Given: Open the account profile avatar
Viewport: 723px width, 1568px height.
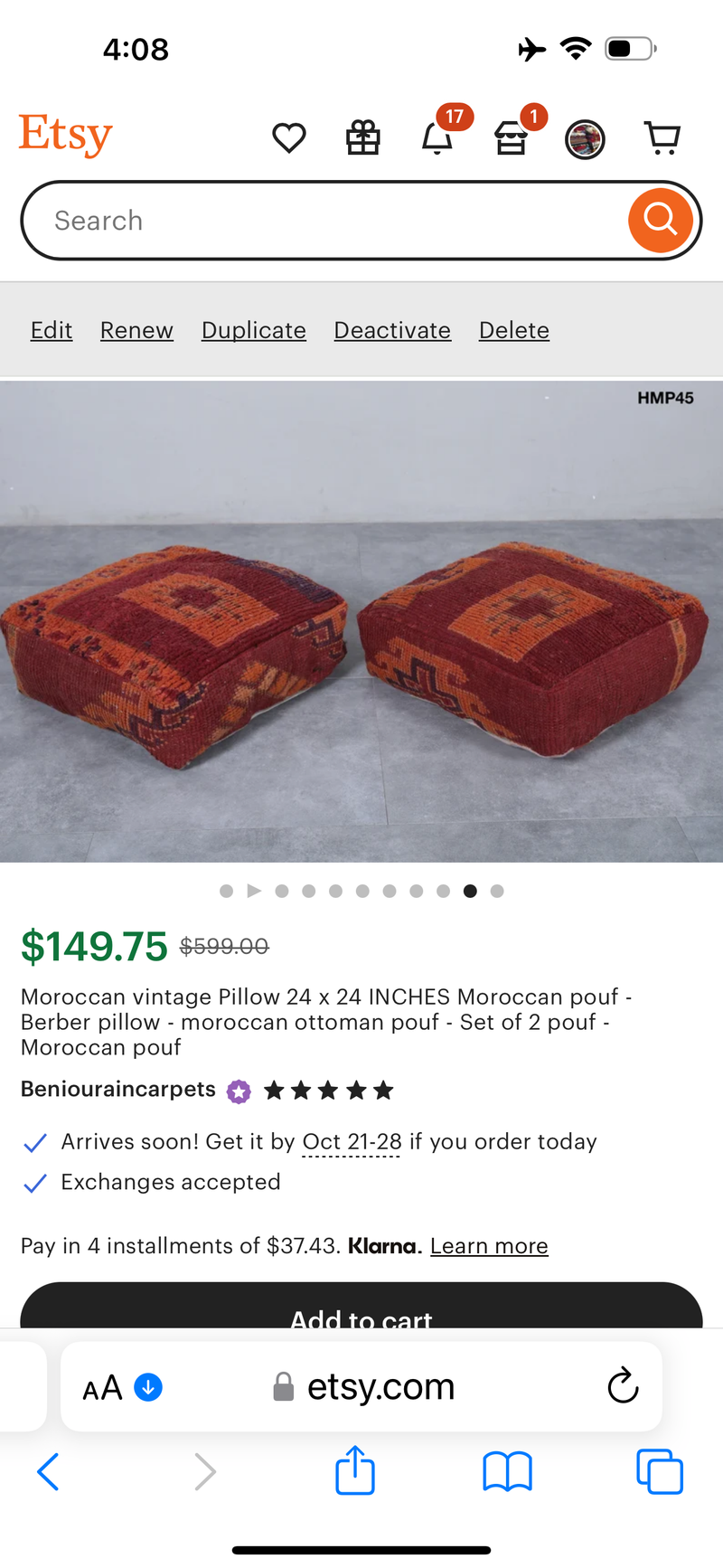Looking at the screenshot, I should coord(585,139).
